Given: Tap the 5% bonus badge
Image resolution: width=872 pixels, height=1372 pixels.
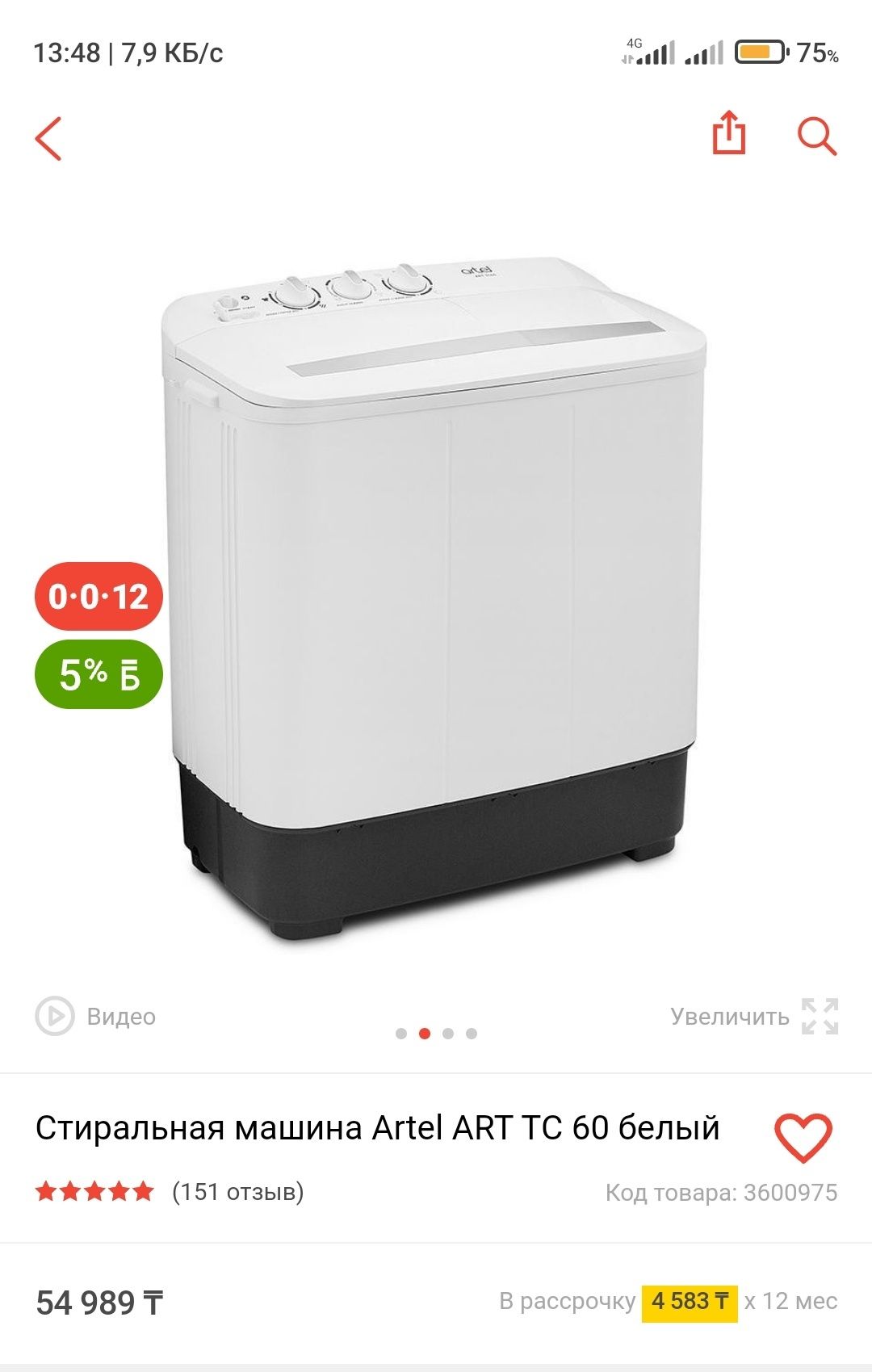Looking at the screenshot, I should (99, 674).
